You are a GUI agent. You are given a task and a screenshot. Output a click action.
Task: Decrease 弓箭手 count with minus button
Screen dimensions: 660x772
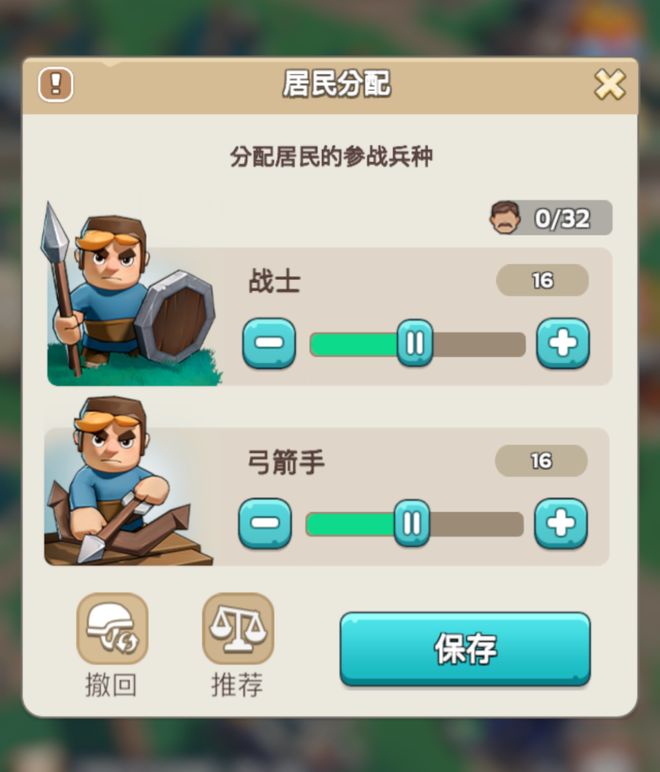coord(265,524)
